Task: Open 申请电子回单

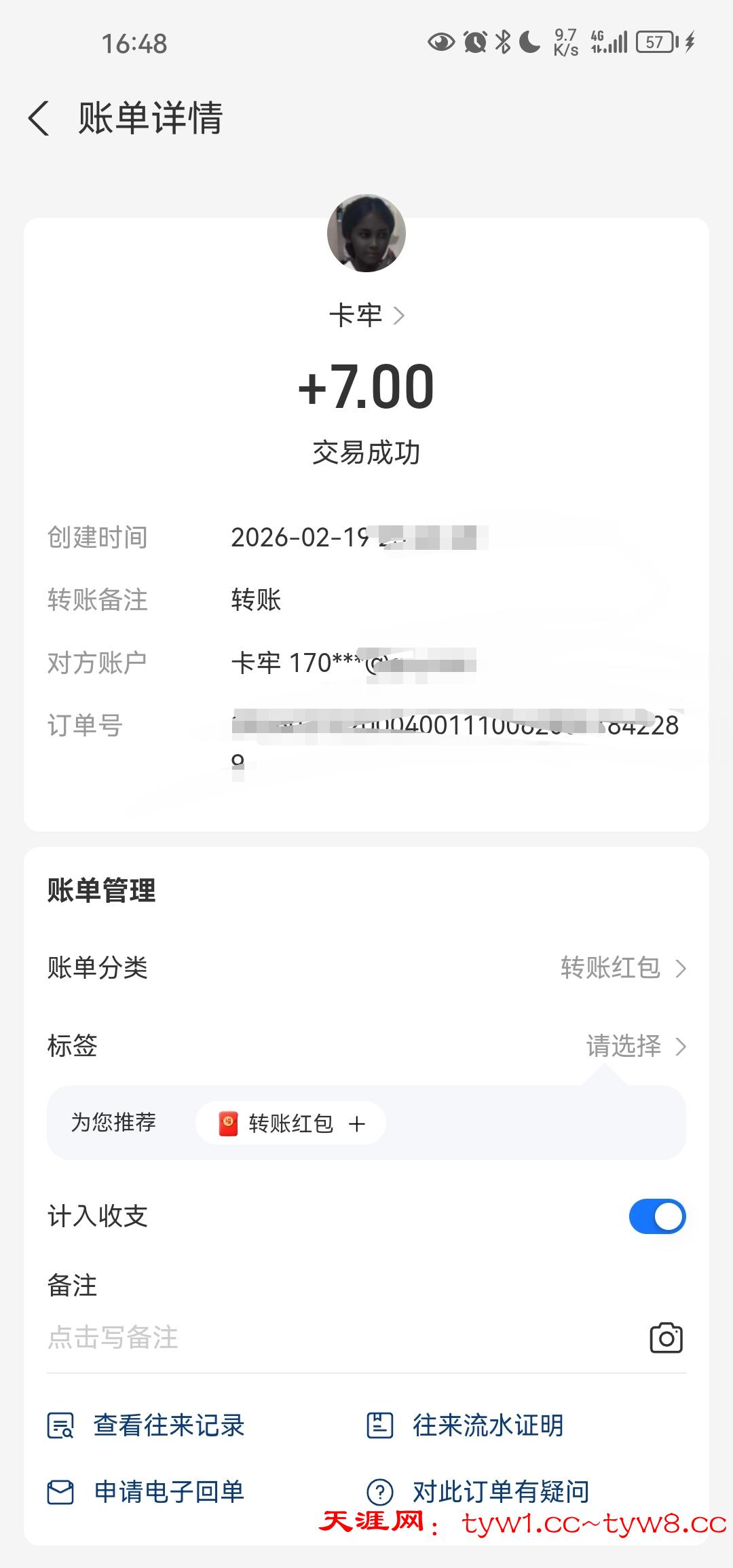Action: pos(147,1492)
